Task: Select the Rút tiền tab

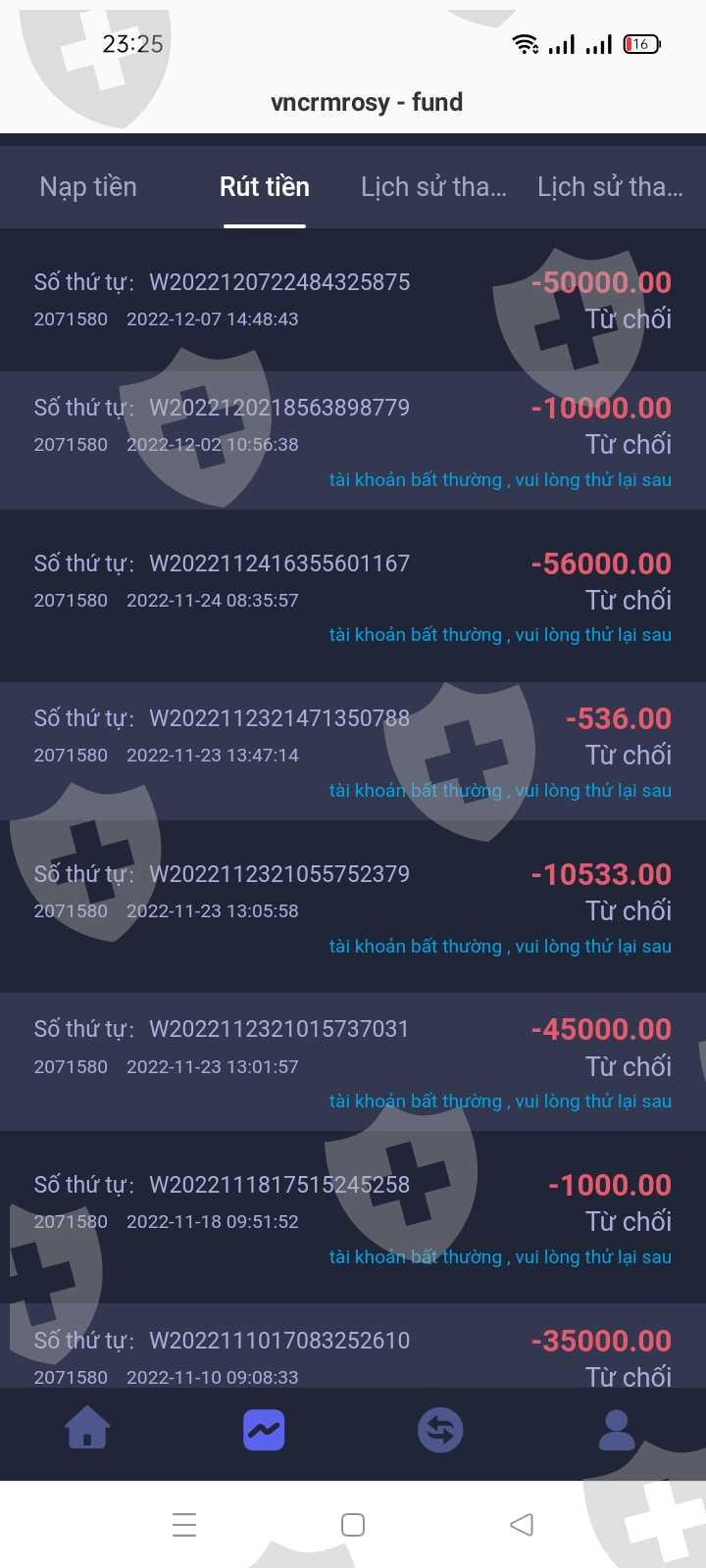Action: [x=265, y=187]
